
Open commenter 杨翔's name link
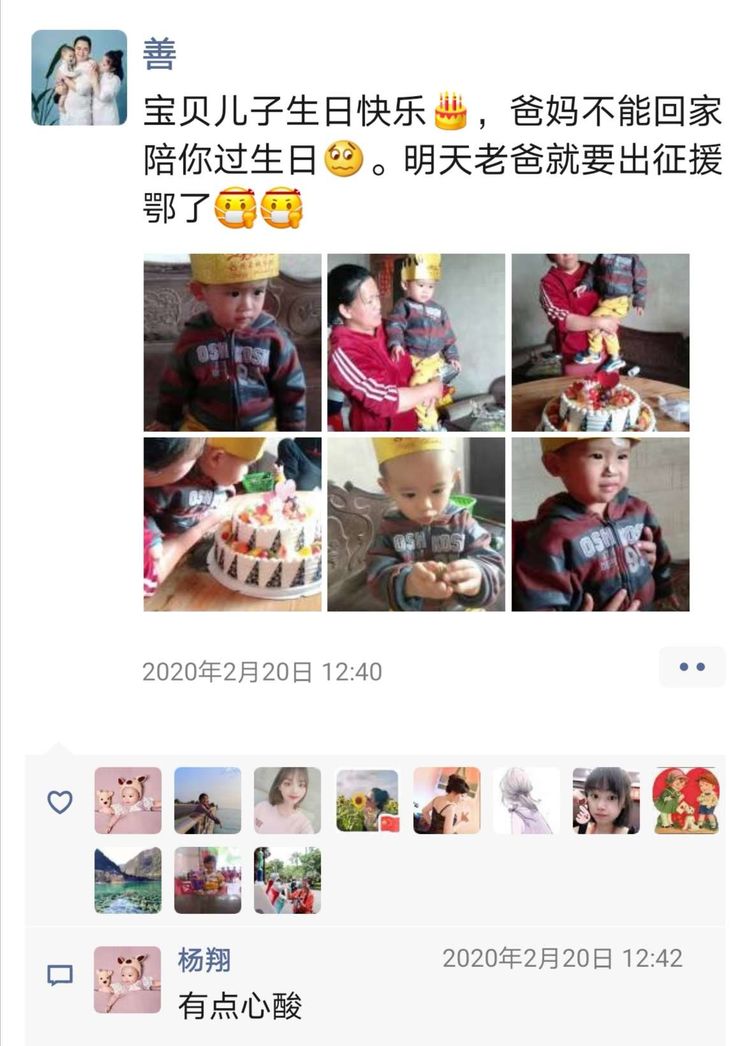(x=204, y=960)
